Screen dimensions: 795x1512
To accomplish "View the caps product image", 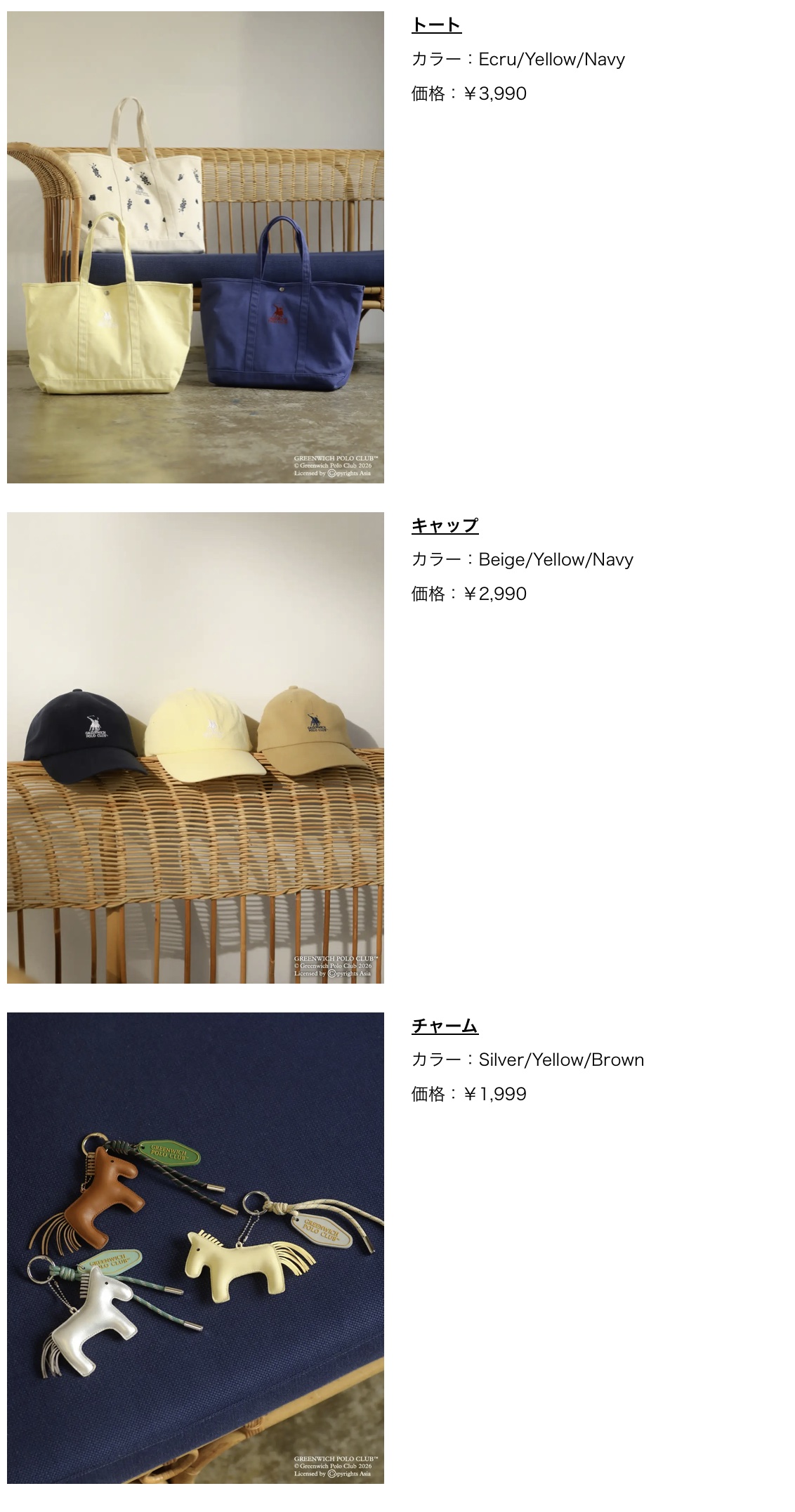I will tap(195, 748).
